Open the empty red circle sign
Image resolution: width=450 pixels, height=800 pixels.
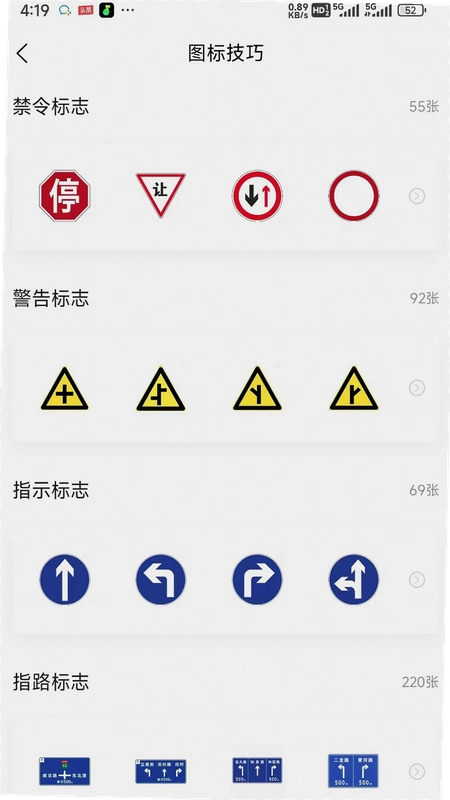pos(354,196)
